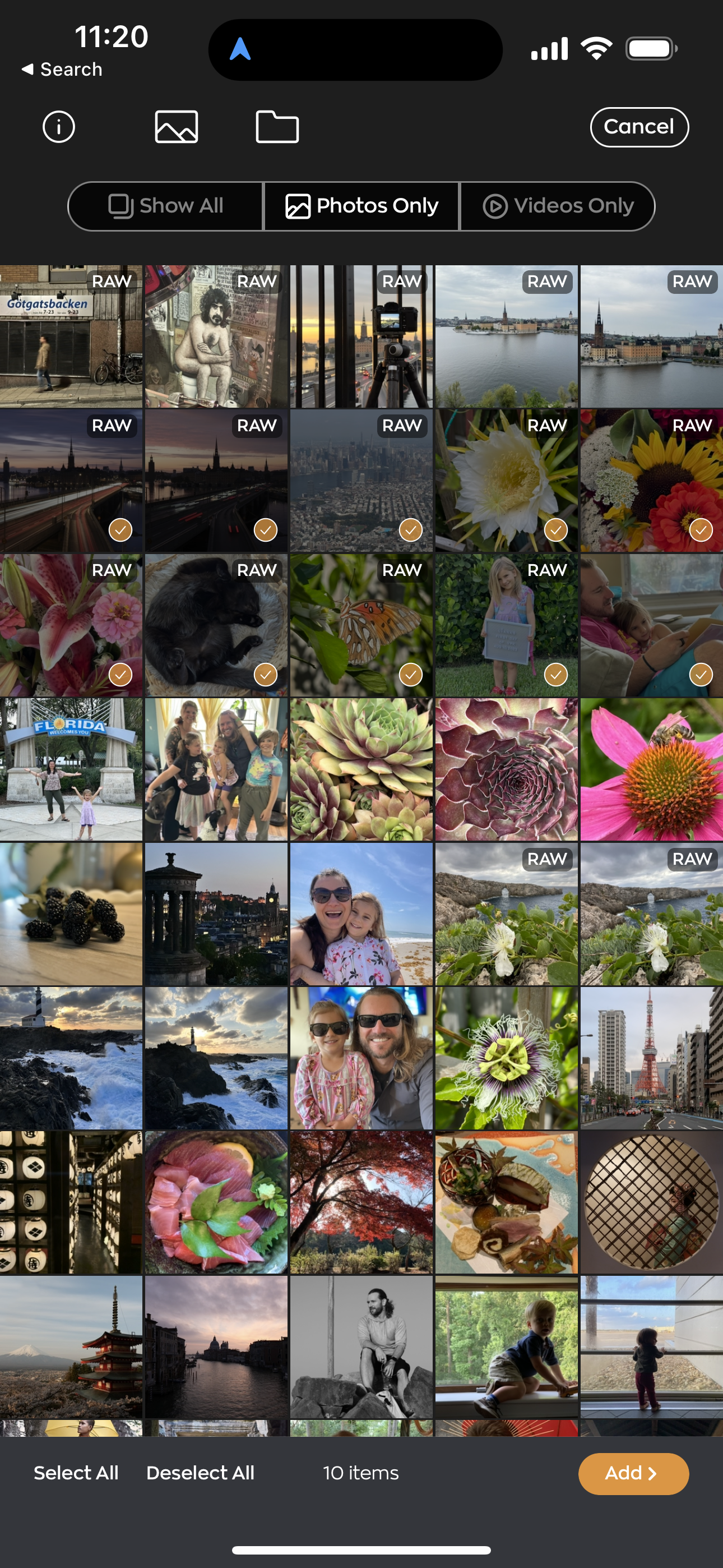Add the 10 selected items
This screenshot has width=723, height=1568.
click(633, 1474)
